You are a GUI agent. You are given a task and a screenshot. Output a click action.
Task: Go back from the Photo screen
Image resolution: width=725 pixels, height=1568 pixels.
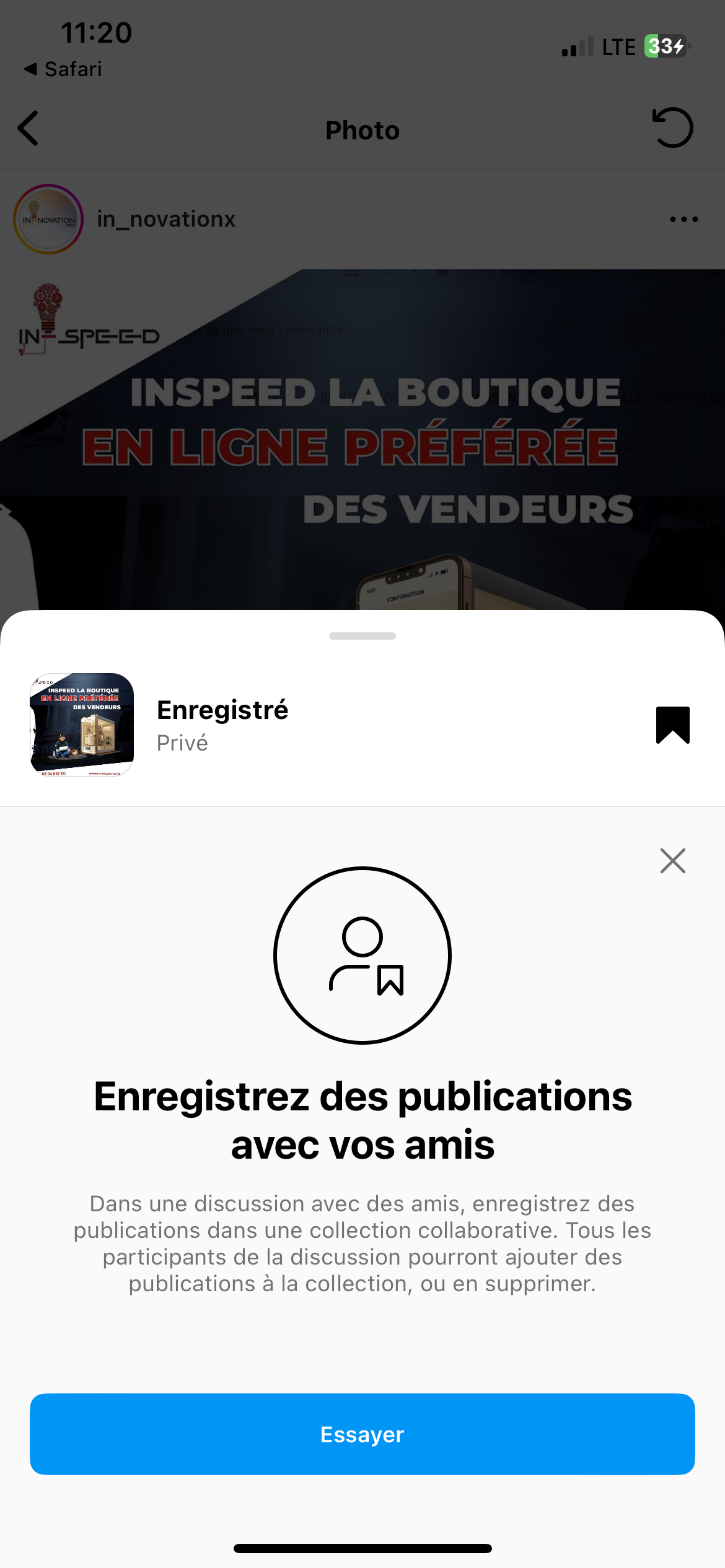pos(29,129)
